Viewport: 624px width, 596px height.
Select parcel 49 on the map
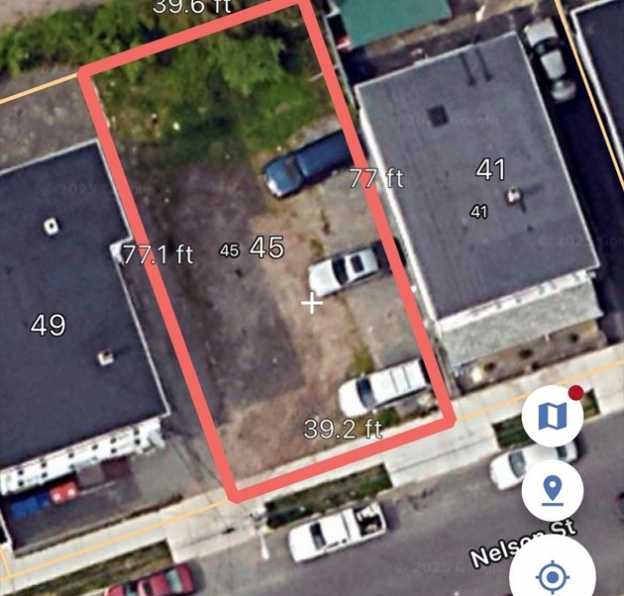(48, 324)
